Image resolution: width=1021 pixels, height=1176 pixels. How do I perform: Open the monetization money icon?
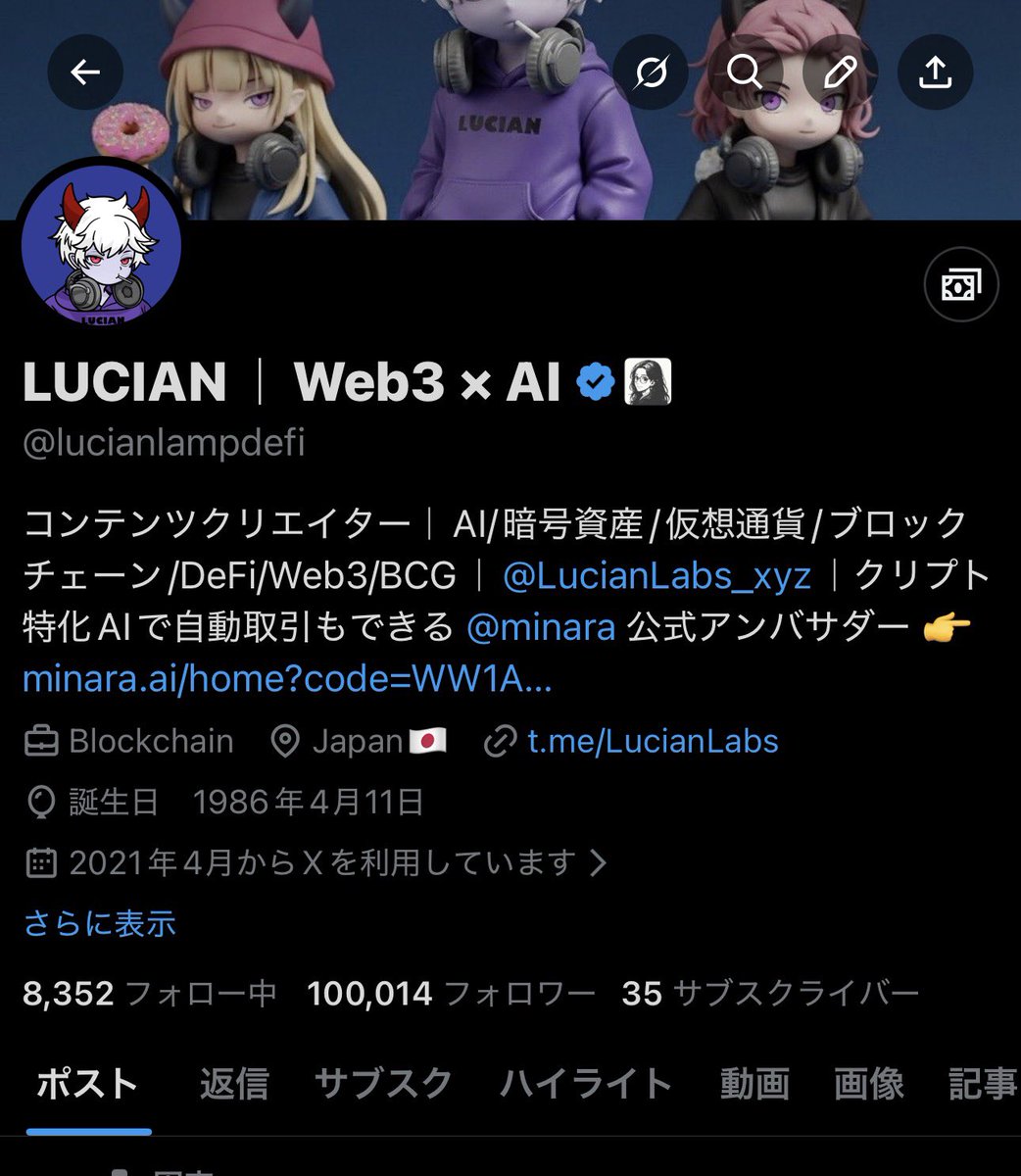pyautogui.click(x=960, y=285)
